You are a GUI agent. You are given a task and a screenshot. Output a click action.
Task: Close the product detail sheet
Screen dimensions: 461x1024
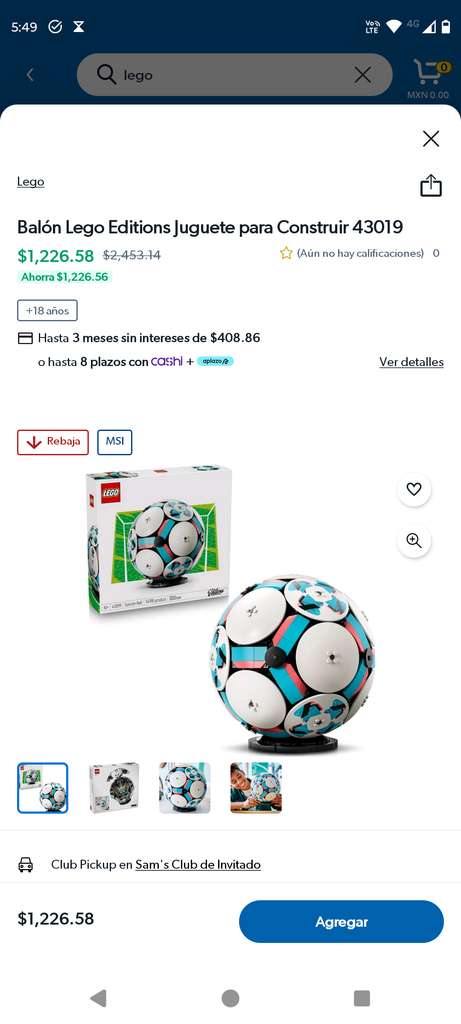(x=430, y=138)
